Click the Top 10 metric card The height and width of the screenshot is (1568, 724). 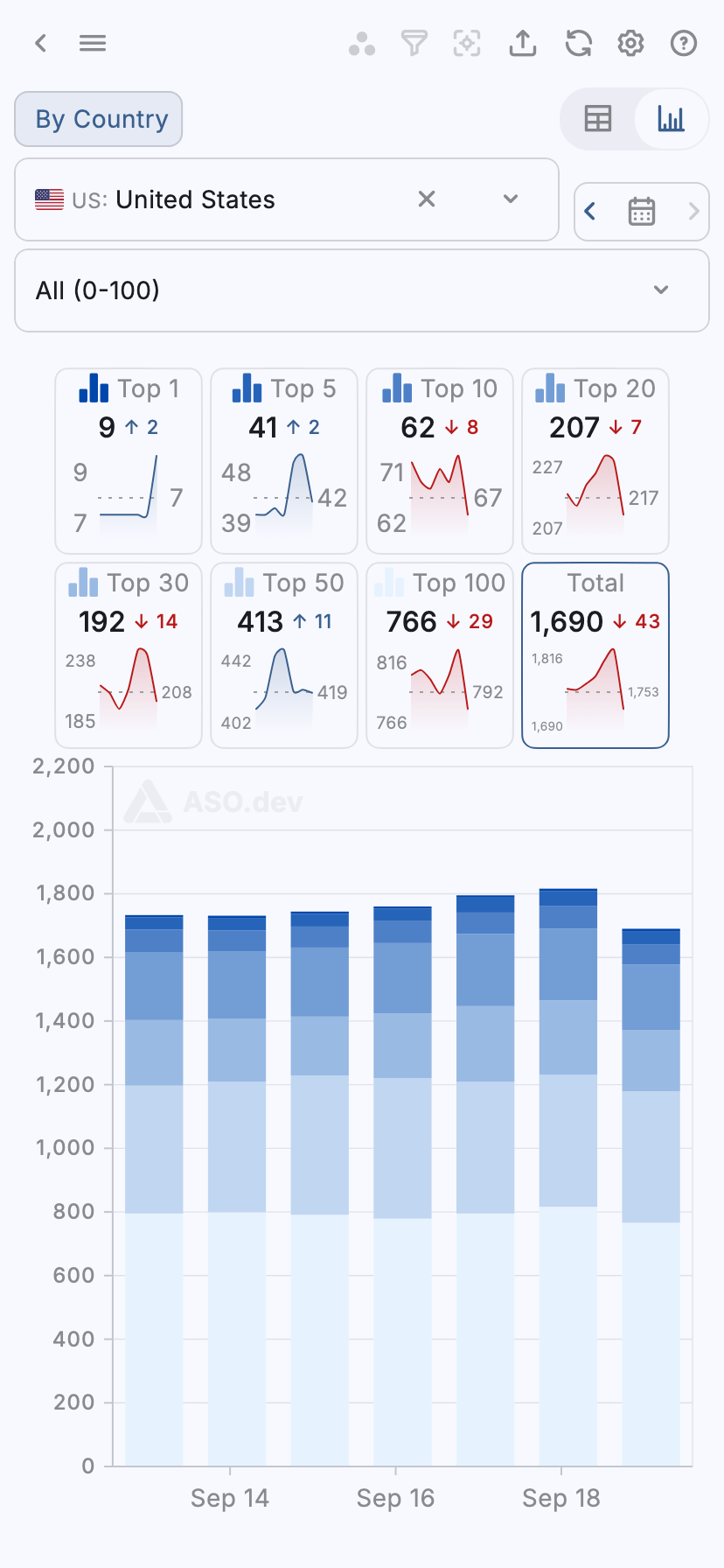point(440,461)
